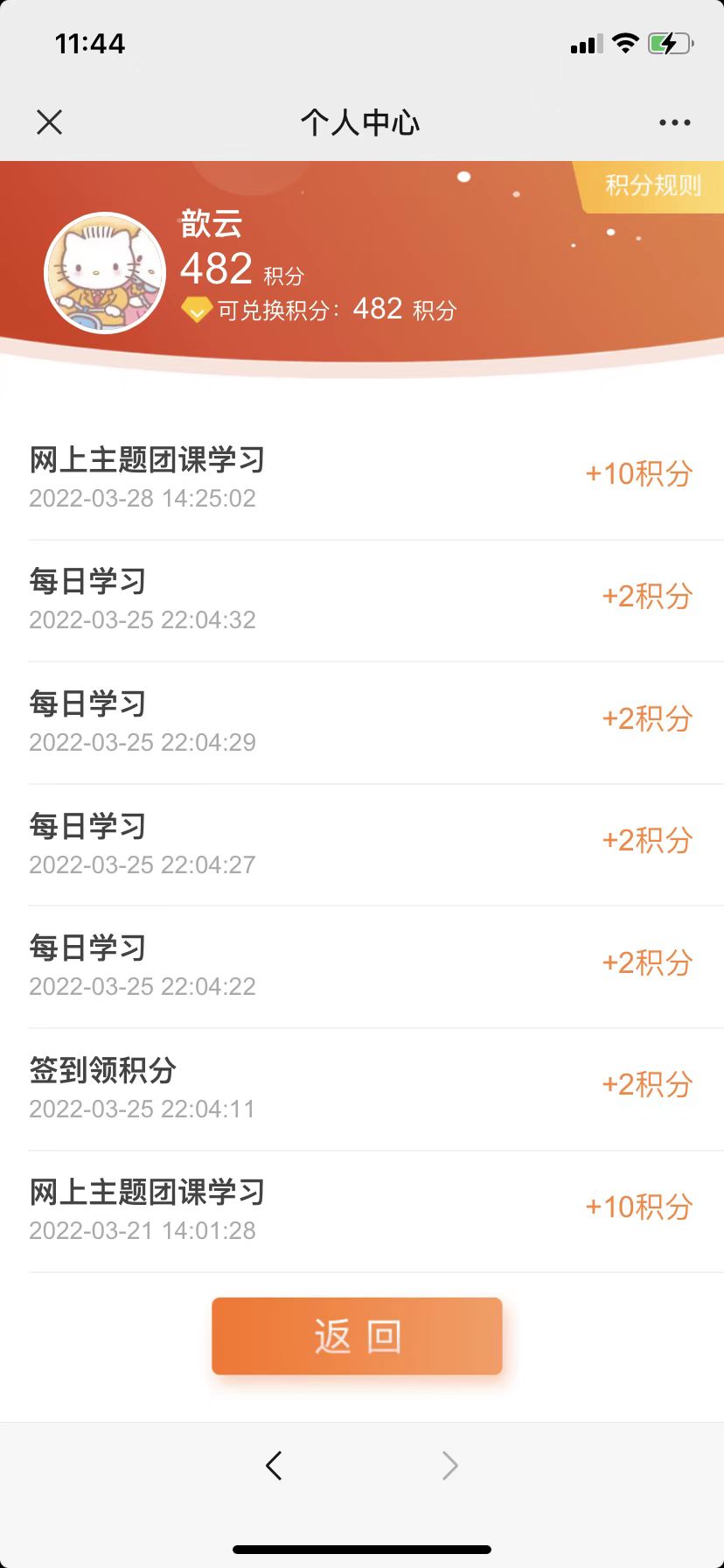Tap the 返回 button
Screen dimensions: 724x1568
(357, 1336)
